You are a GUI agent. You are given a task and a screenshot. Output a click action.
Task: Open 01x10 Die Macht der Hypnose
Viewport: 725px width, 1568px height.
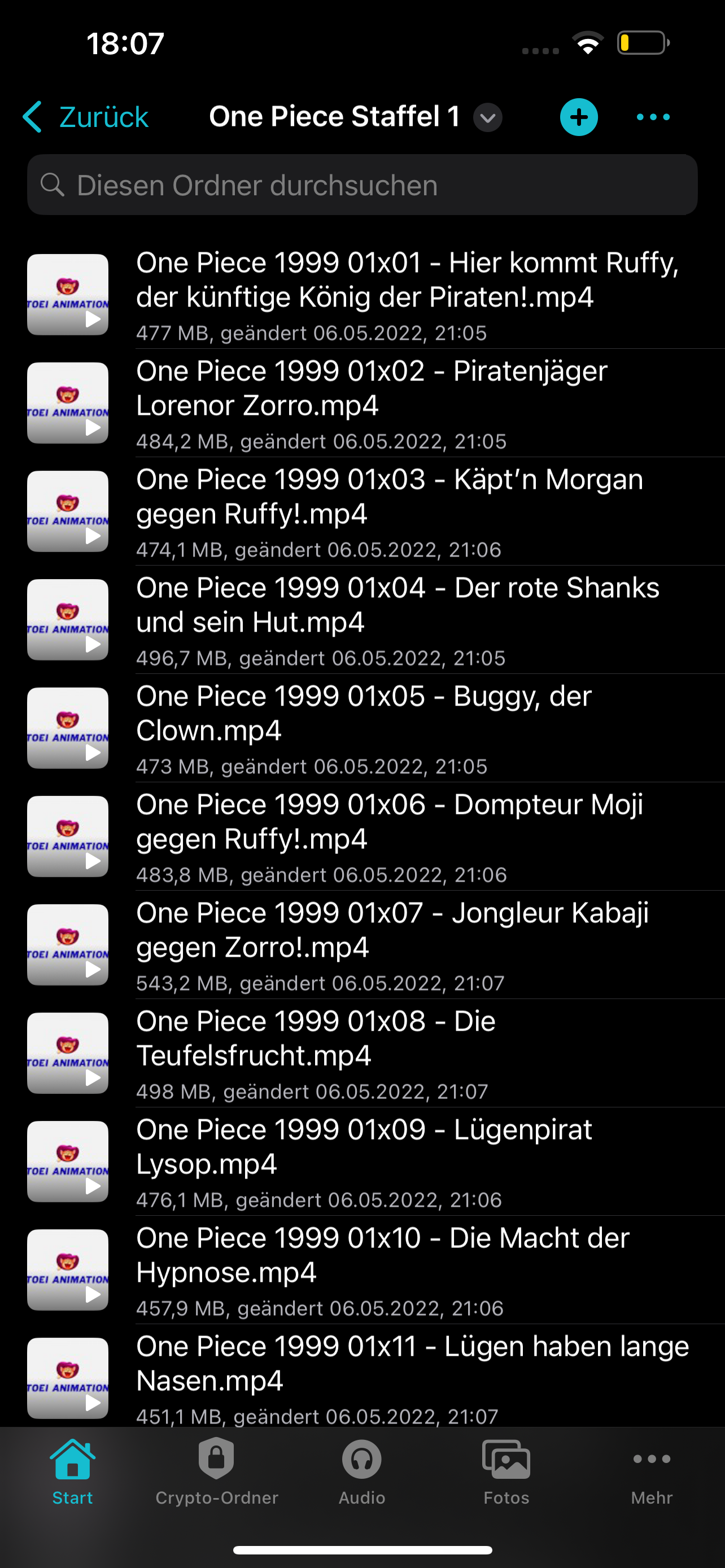coord(382,1255)
